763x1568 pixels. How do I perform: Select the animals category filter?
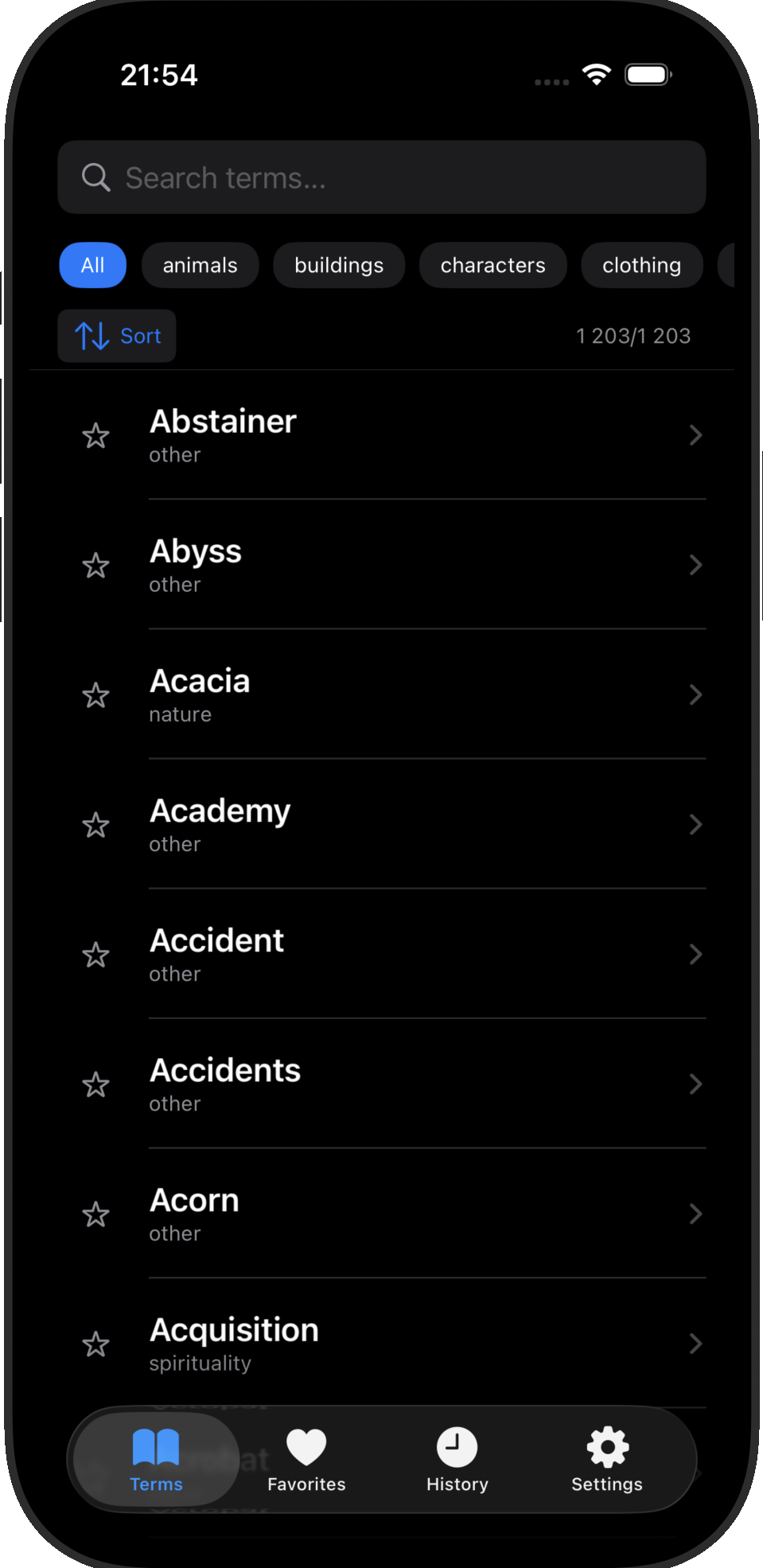click(200, 265)
